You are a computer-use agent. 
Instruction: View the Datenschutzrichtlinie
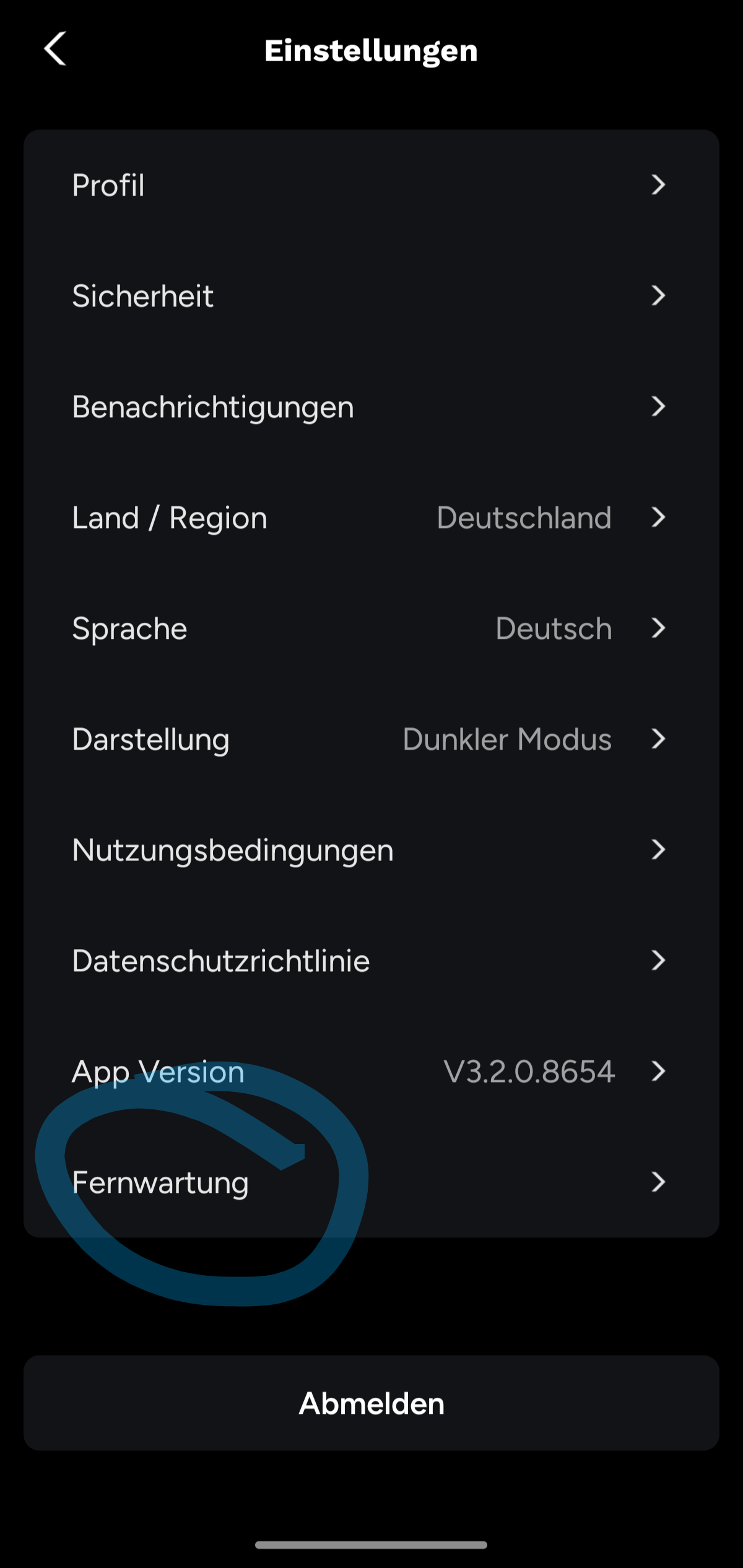tap(370, 961)
